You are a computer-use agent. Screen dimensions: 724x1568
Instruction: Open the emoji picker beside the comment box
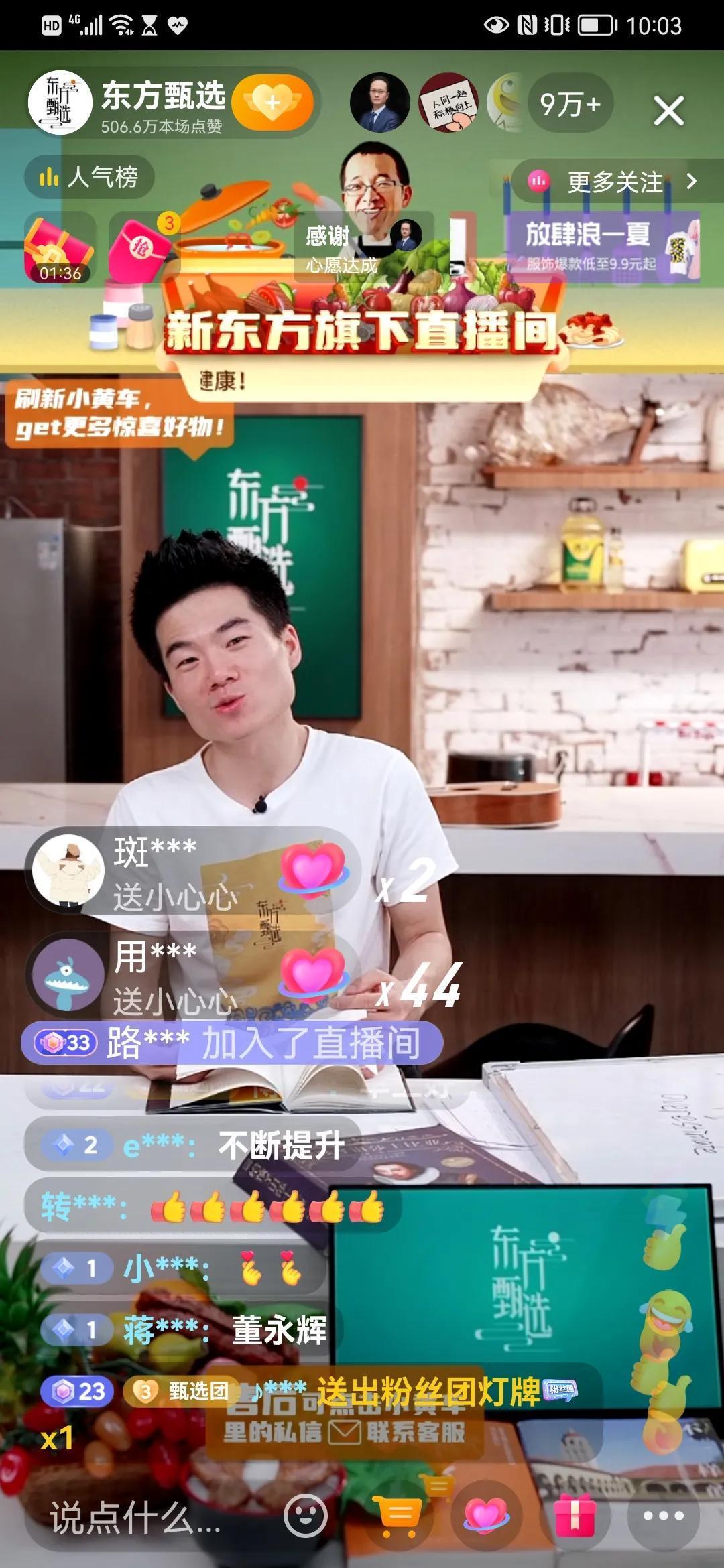[306, 1516]
